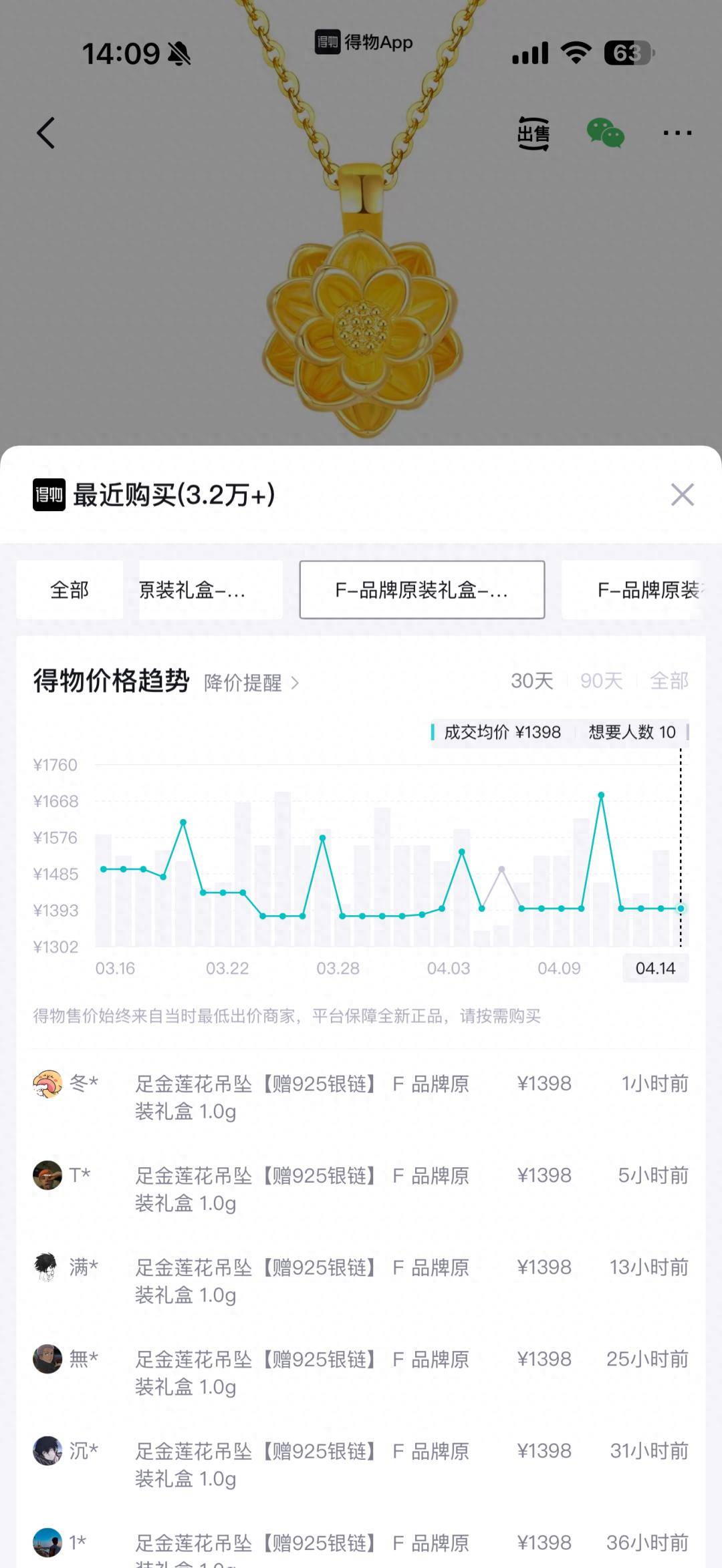Tap the 得物 logo beside 最近购买

[x=44, y=494]
